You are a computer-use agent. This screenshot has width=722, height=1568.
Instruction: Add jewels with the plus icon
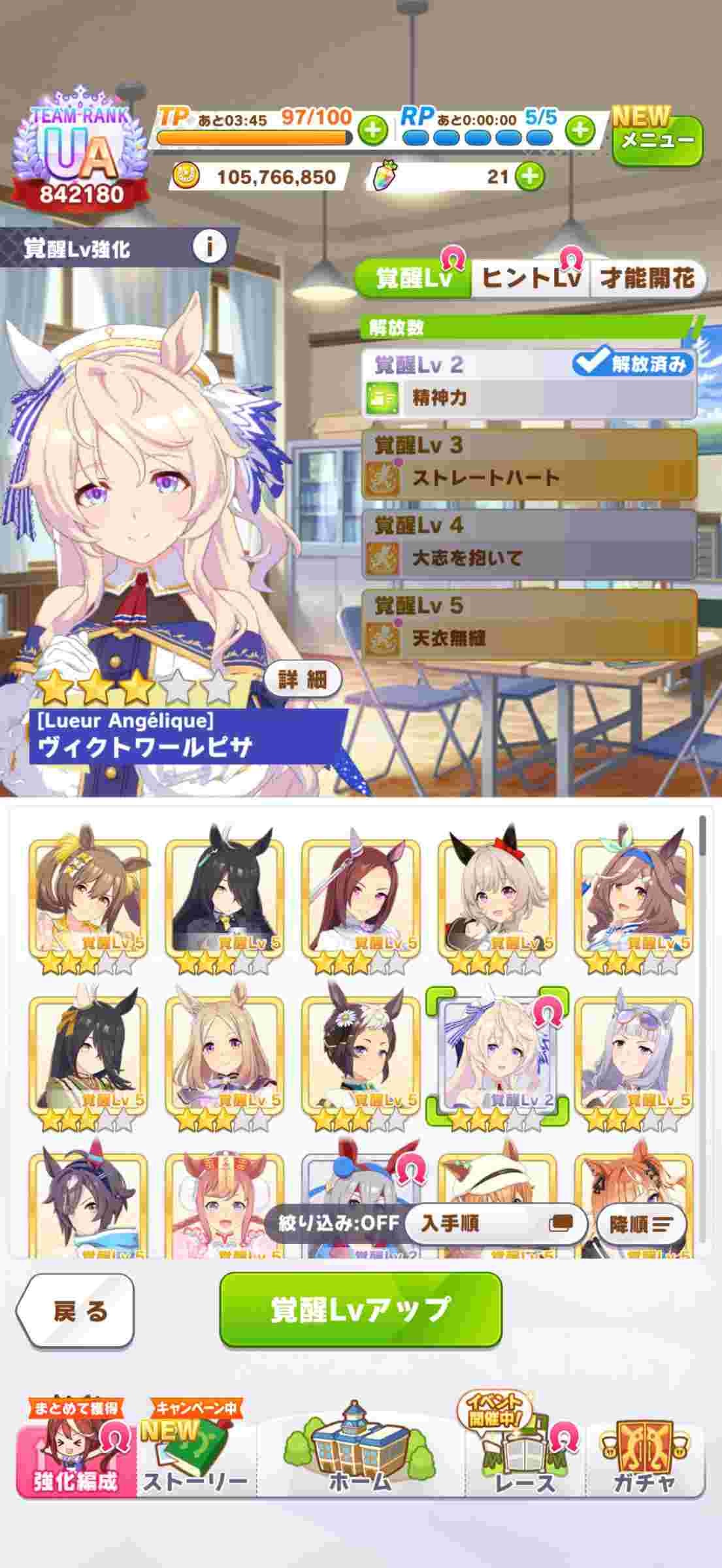pos(530,176)
